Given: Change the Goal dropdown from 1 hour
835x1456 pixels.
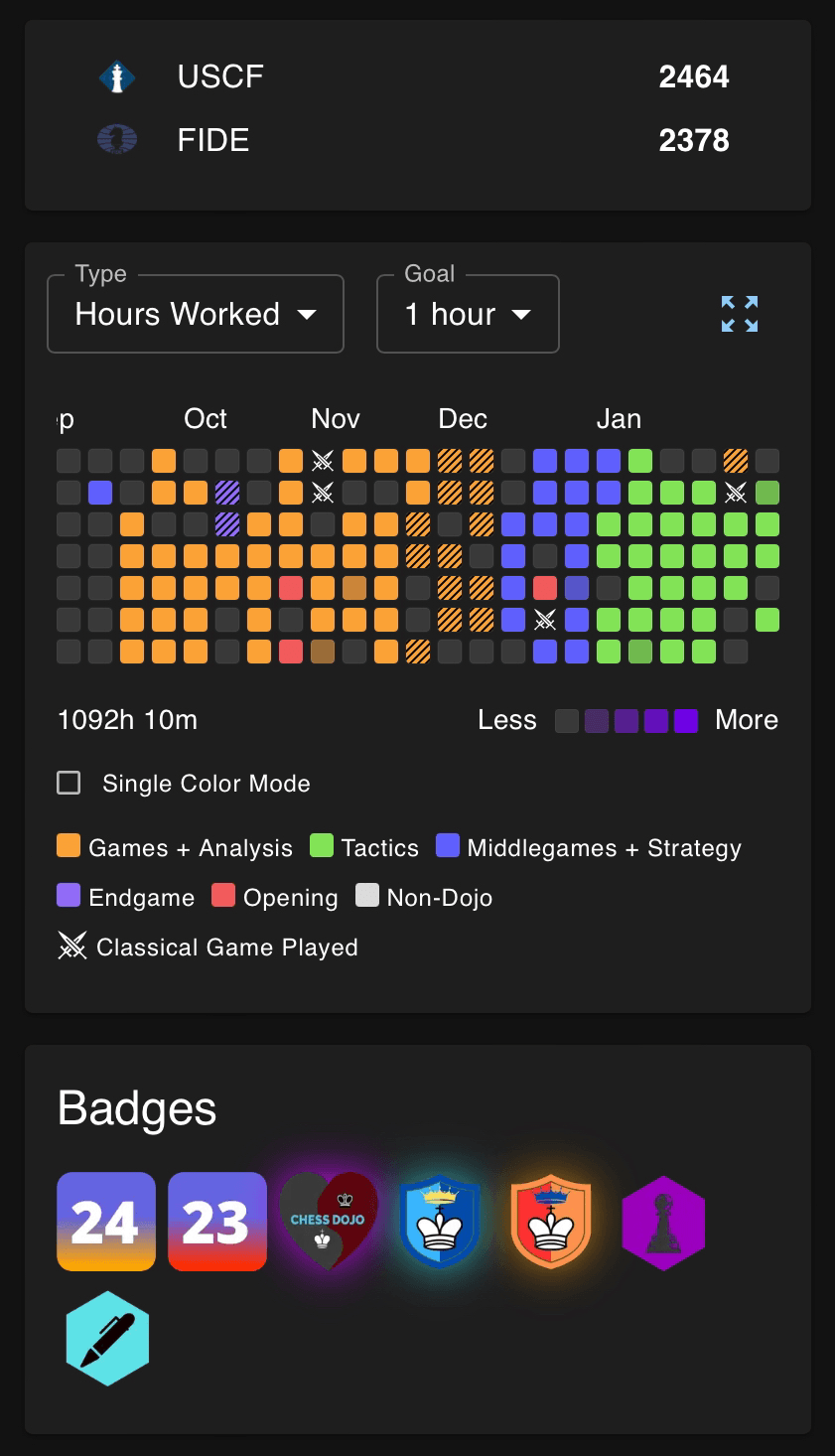Looking at the screenshot, I should 468,314.
